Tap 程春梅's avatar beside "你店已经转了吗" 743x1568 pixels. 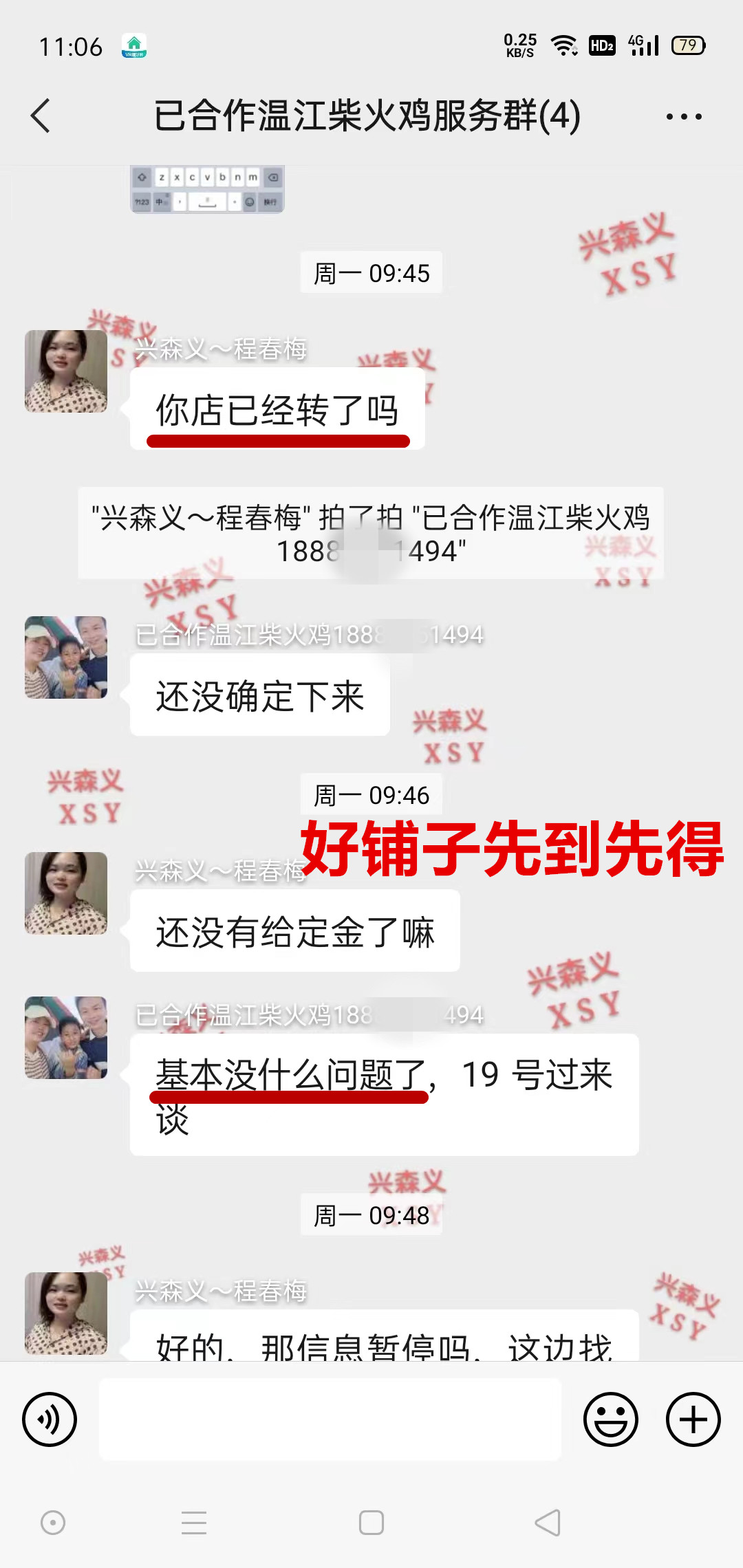66,371
